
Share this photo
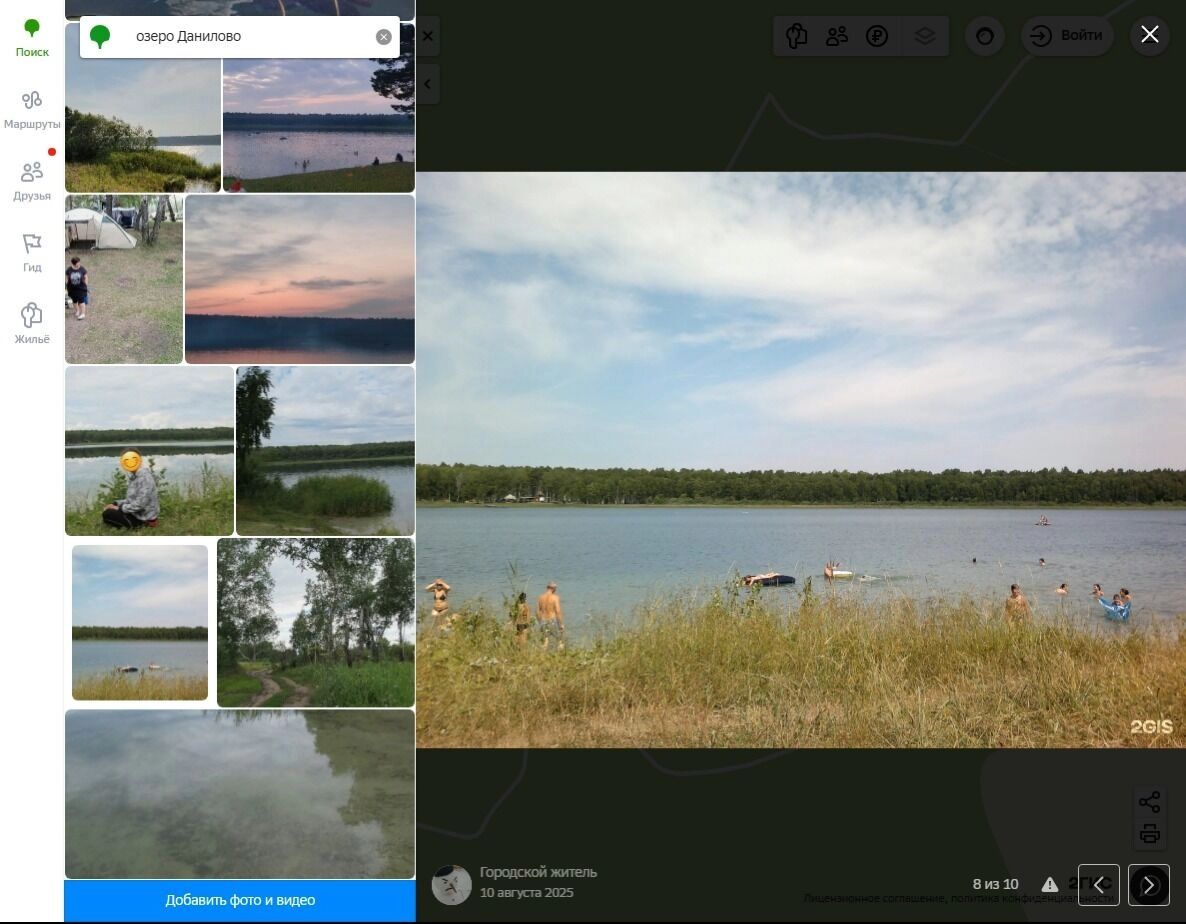1149,802
